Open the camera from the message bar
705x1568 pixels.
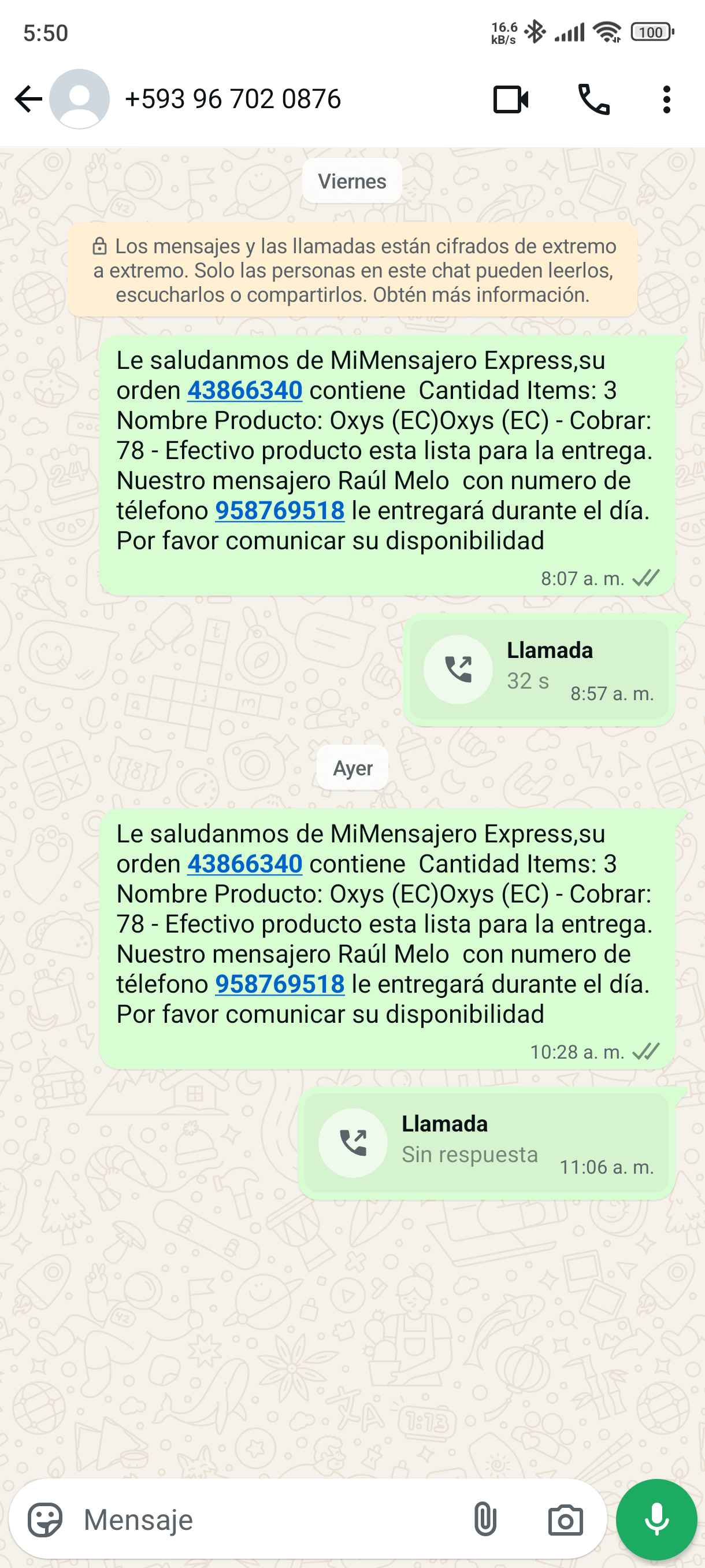tap(565, 1520)
